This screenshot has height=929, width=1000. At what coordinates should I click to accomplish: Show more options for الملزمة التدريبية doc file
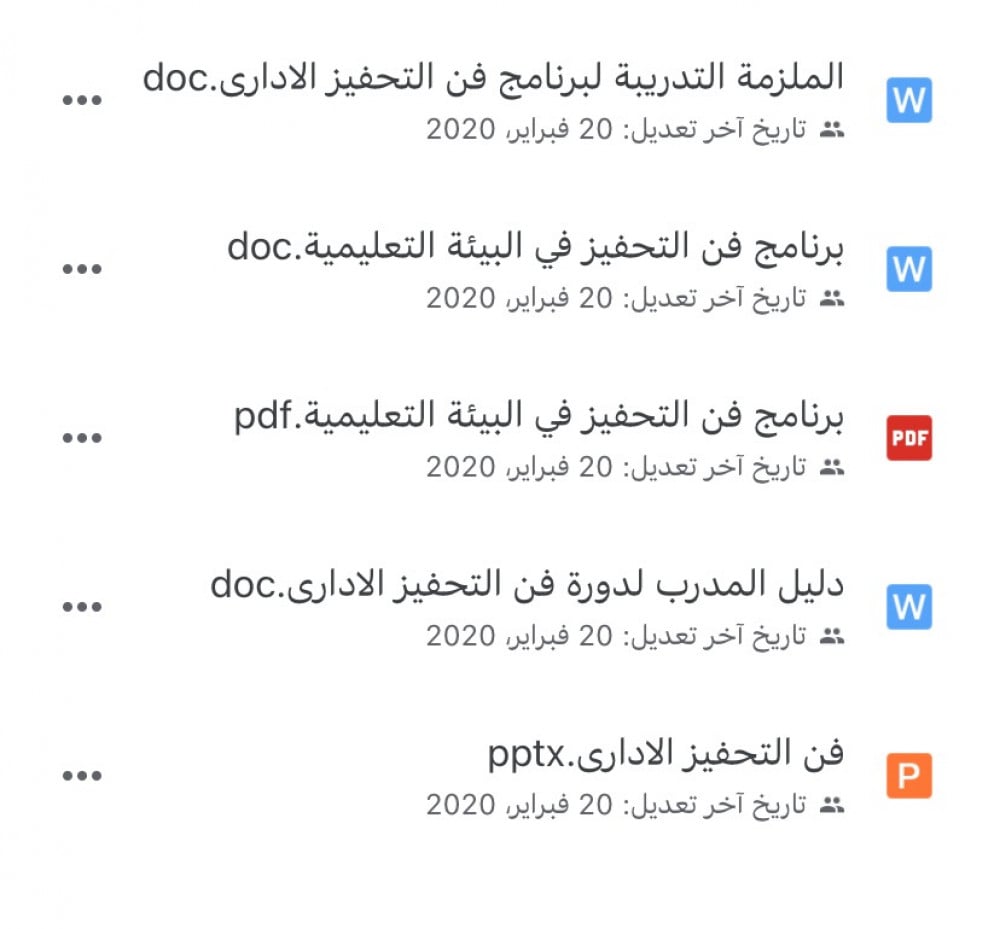[82, 100]
